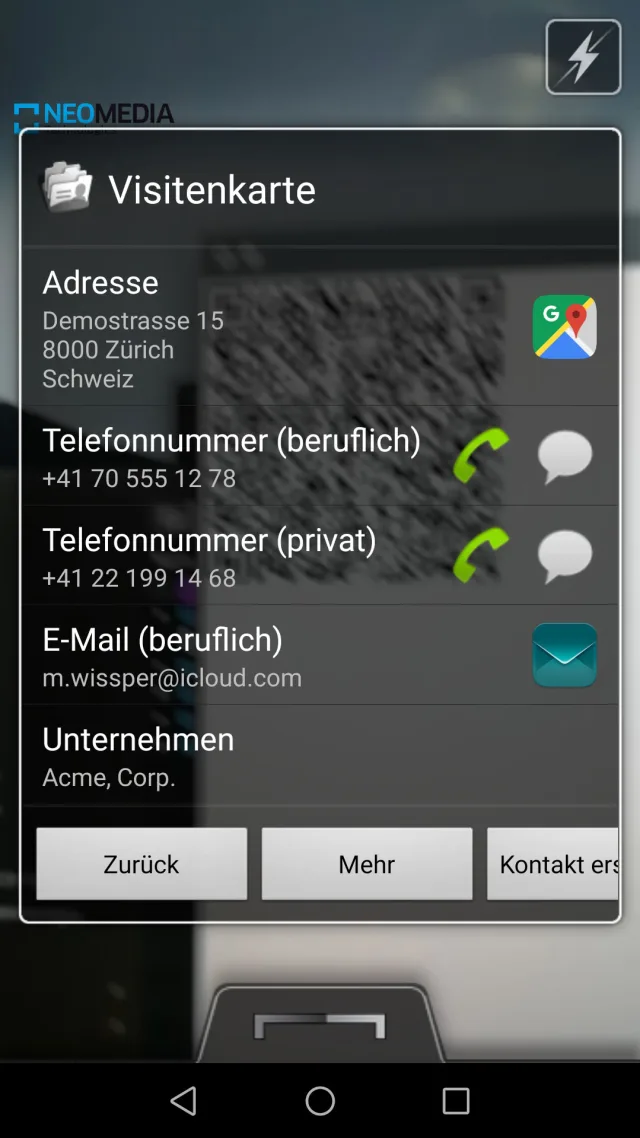The width and height of the screenshot is (640, 1138).
Task: Tap the Zurück button
Action: pos(141,864)
